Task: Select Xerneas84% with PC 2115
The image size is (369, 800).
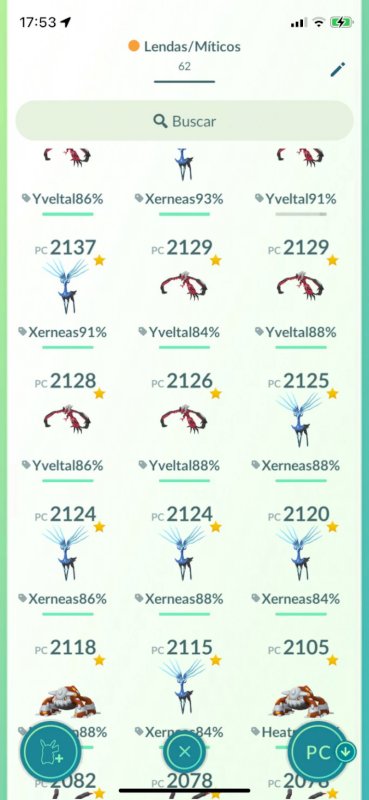Action: click(x=184, y=684)
